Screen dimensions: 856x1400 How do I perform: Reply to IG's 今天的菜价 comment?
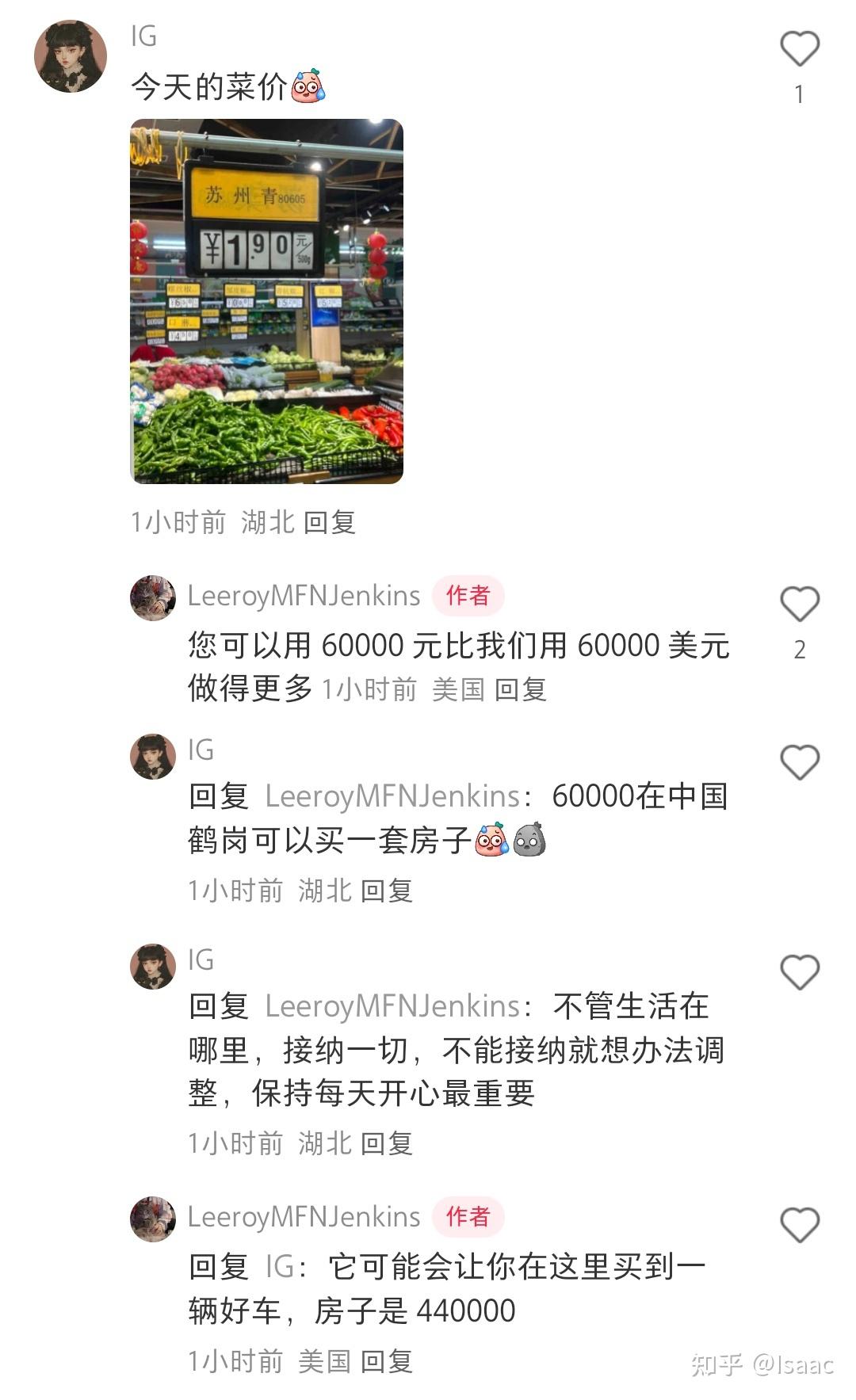(330, 522)
